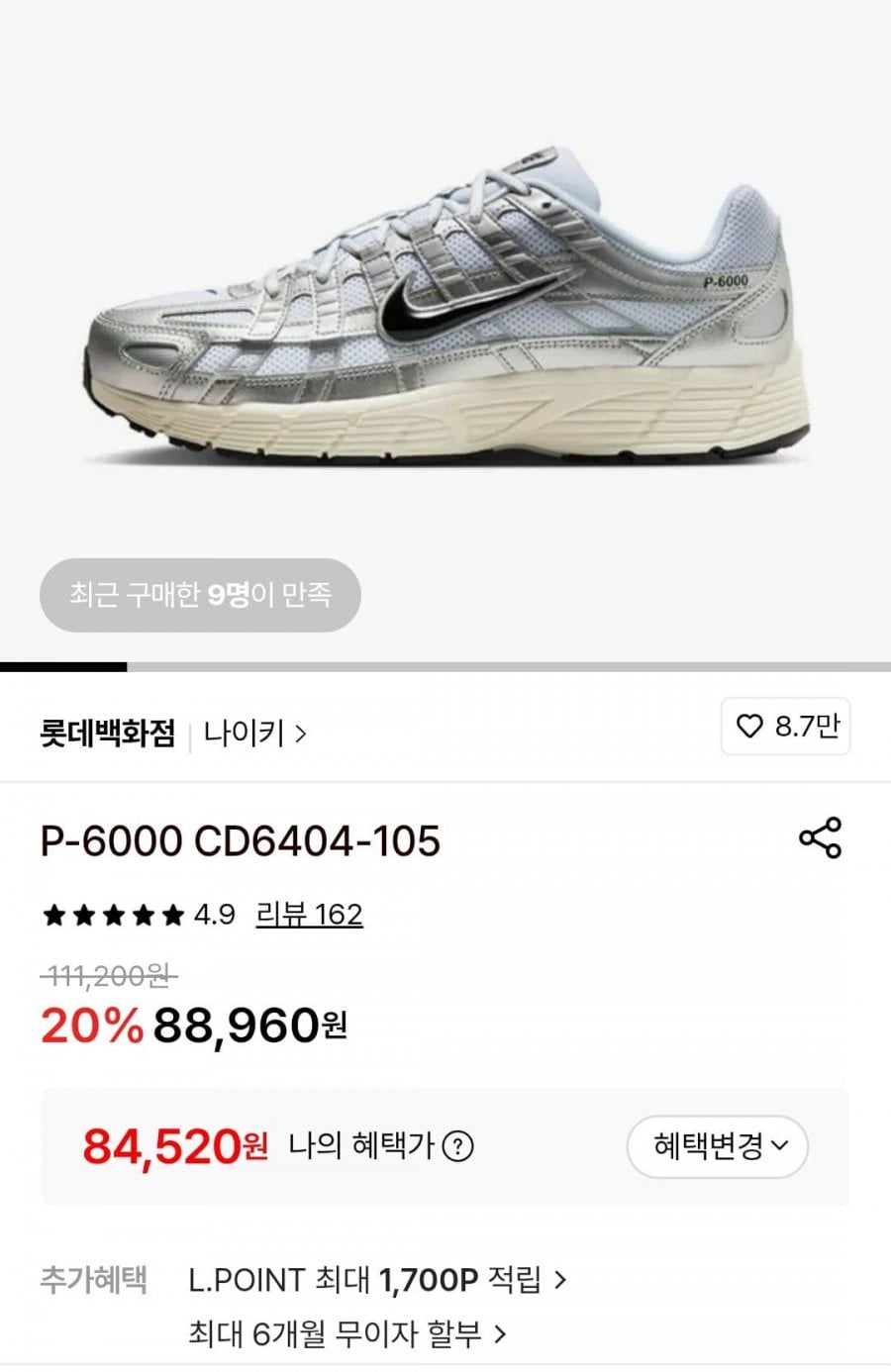Image resolution: width=891 pixels, height=1372 pixels.
Task: Show info for 나의 혜택가 question mark
Action: 457,1146
